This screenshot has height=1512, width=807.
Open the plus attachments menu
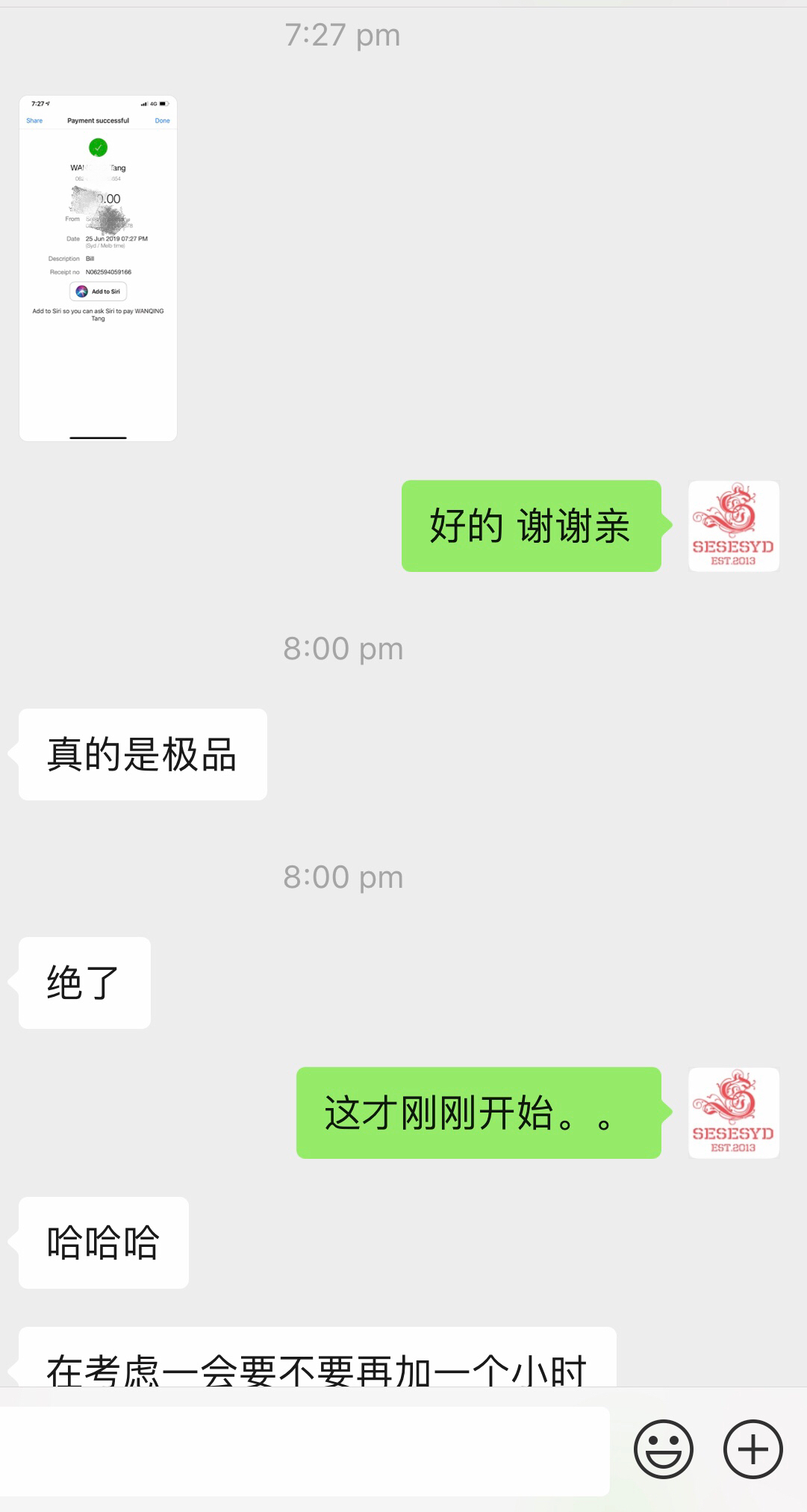[753, 1449]
